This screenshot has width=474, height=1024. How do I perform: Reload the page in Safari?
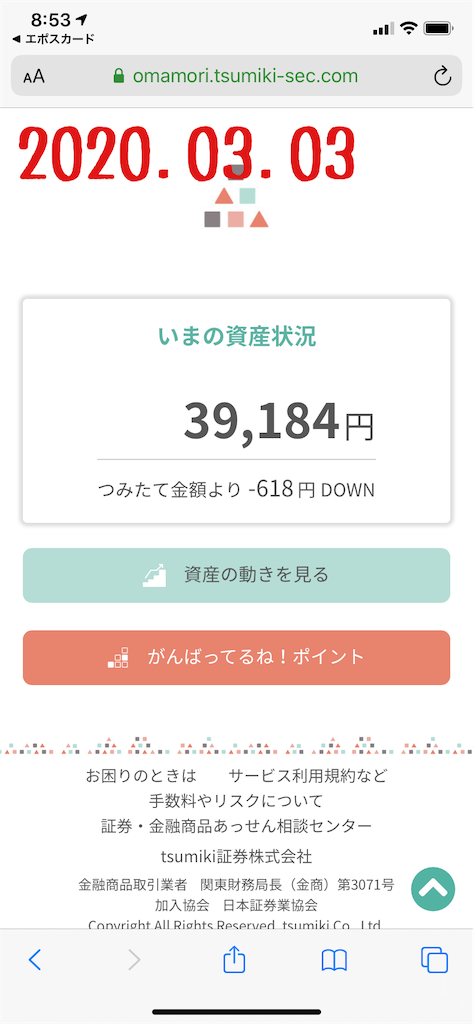[x=443, y=76]
